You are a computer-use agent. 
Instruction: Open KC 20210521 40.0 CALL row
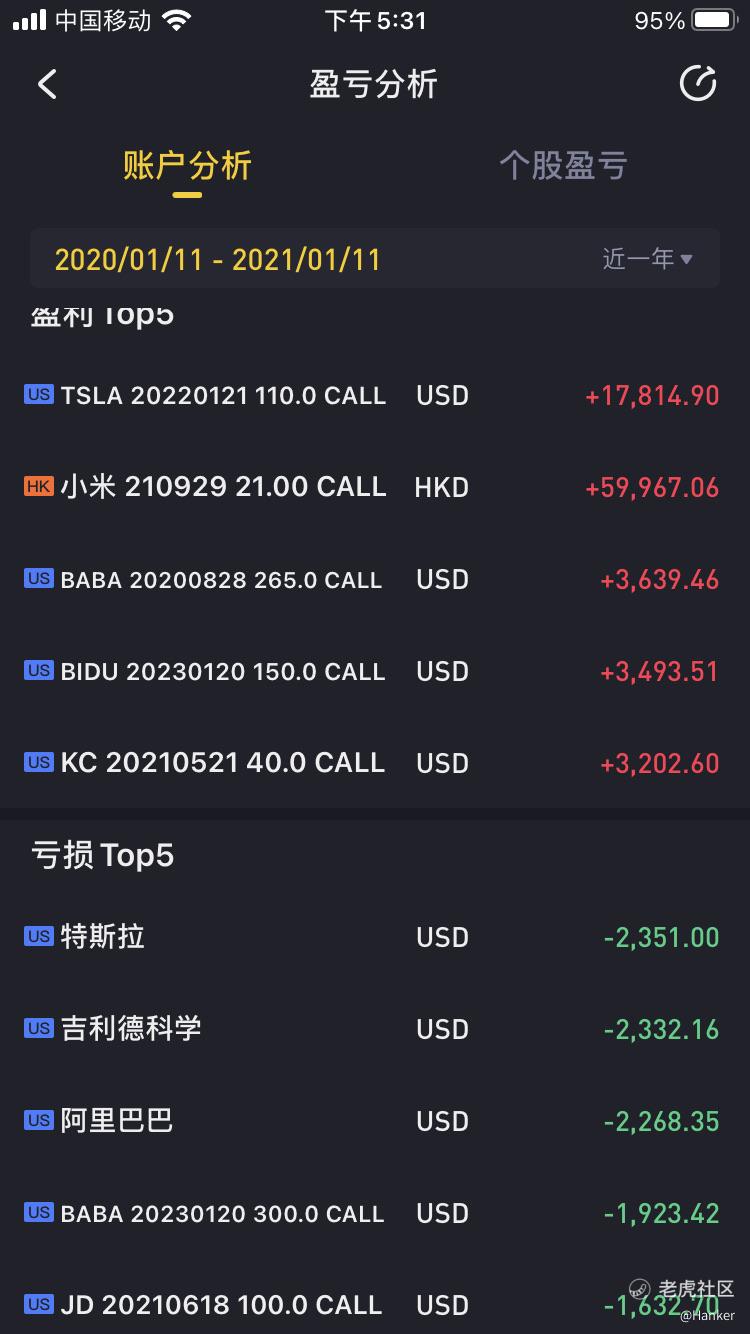coord(375,763)
